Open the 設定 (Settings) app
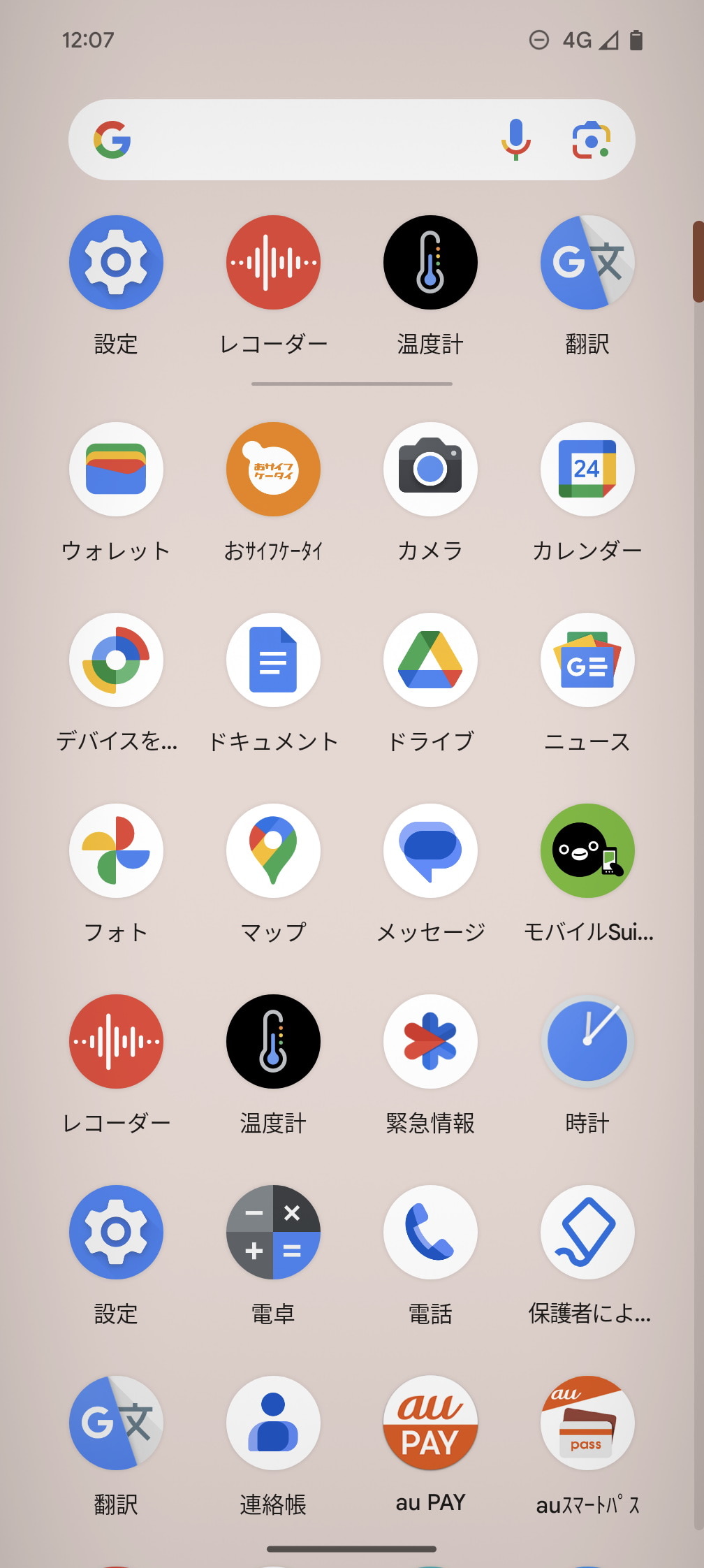The image size is (704, 1568). pyautogui.click(x=116, y=261)
